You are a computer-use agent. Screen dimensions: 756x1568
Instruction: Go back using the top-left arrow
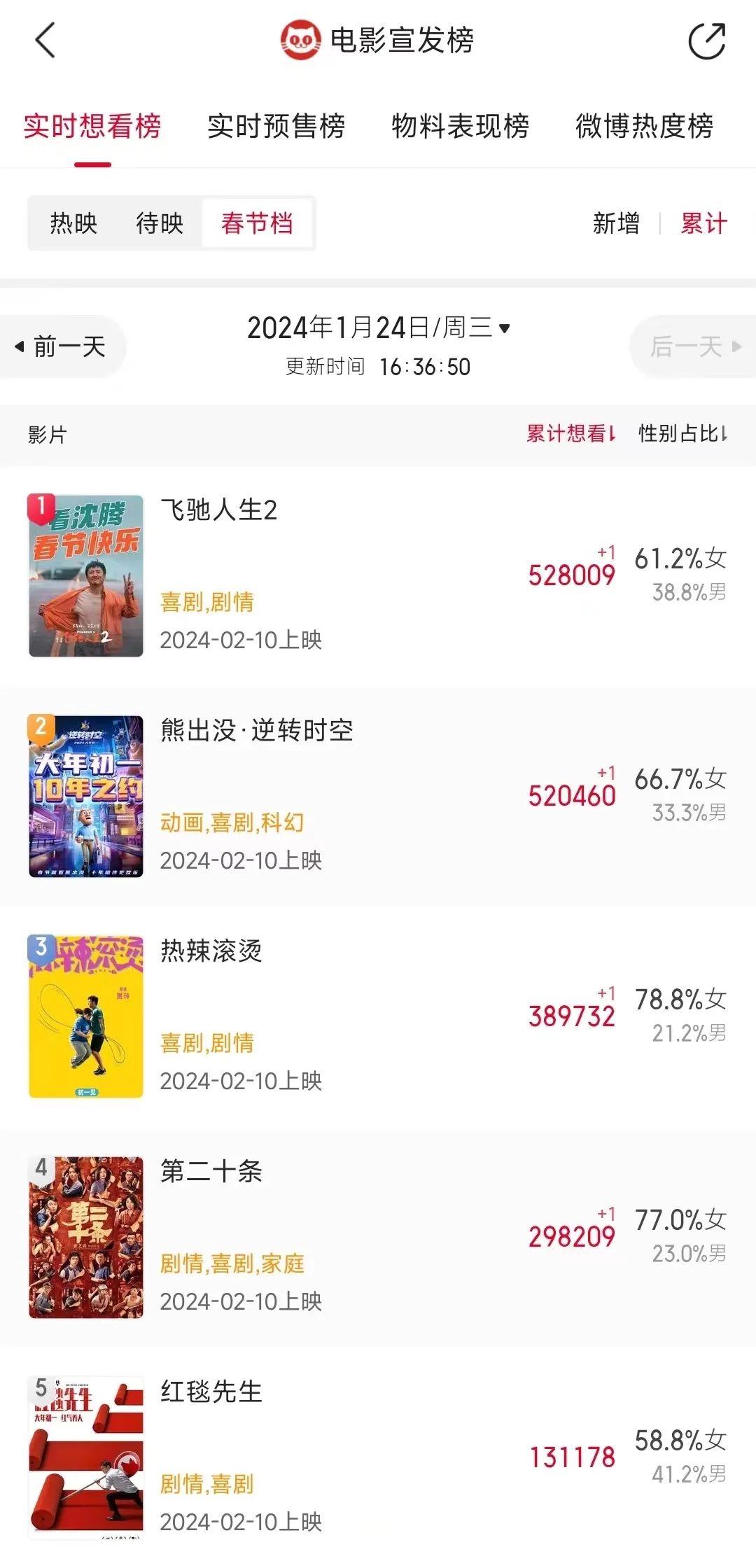click(x=45, y=41)
